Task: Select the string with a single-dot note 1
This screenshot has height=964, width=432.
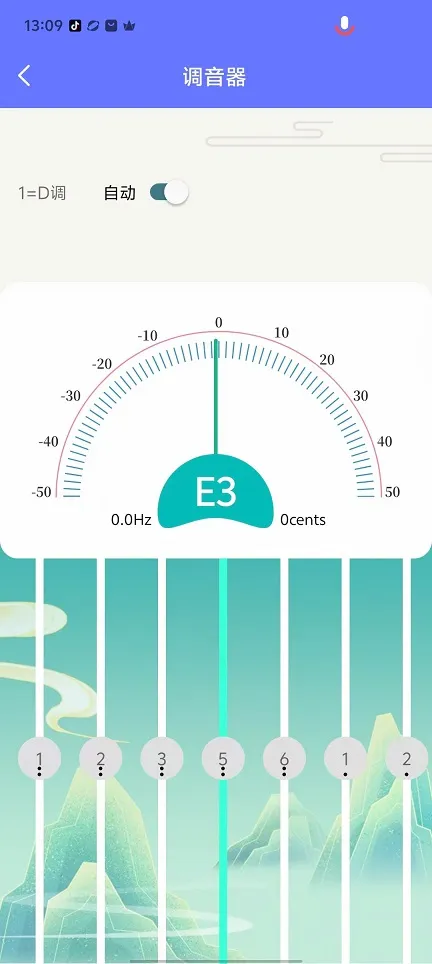Action: [345, 758]
